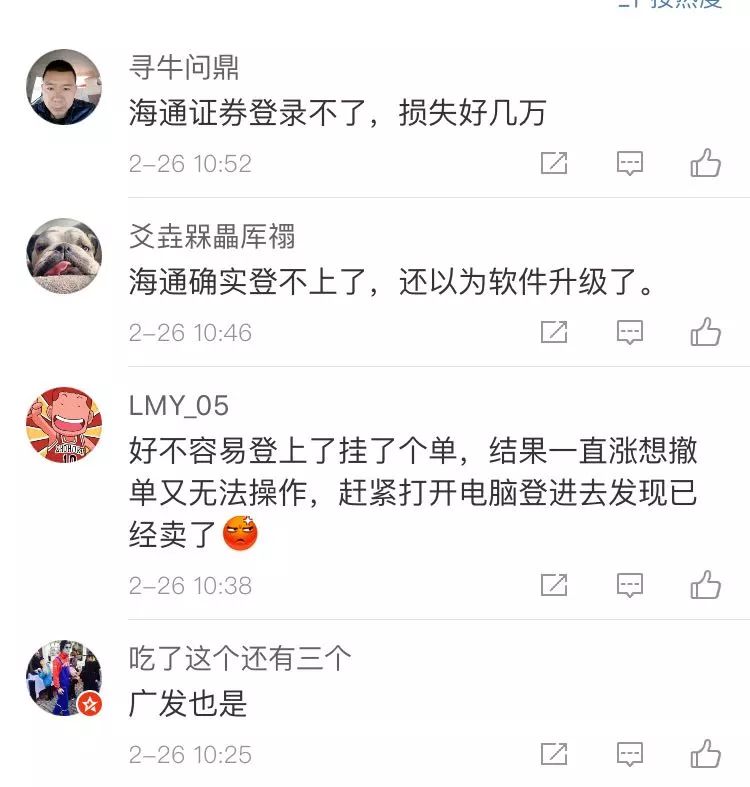Open the comment icon under LMY_05's comment

pos(630,584)
